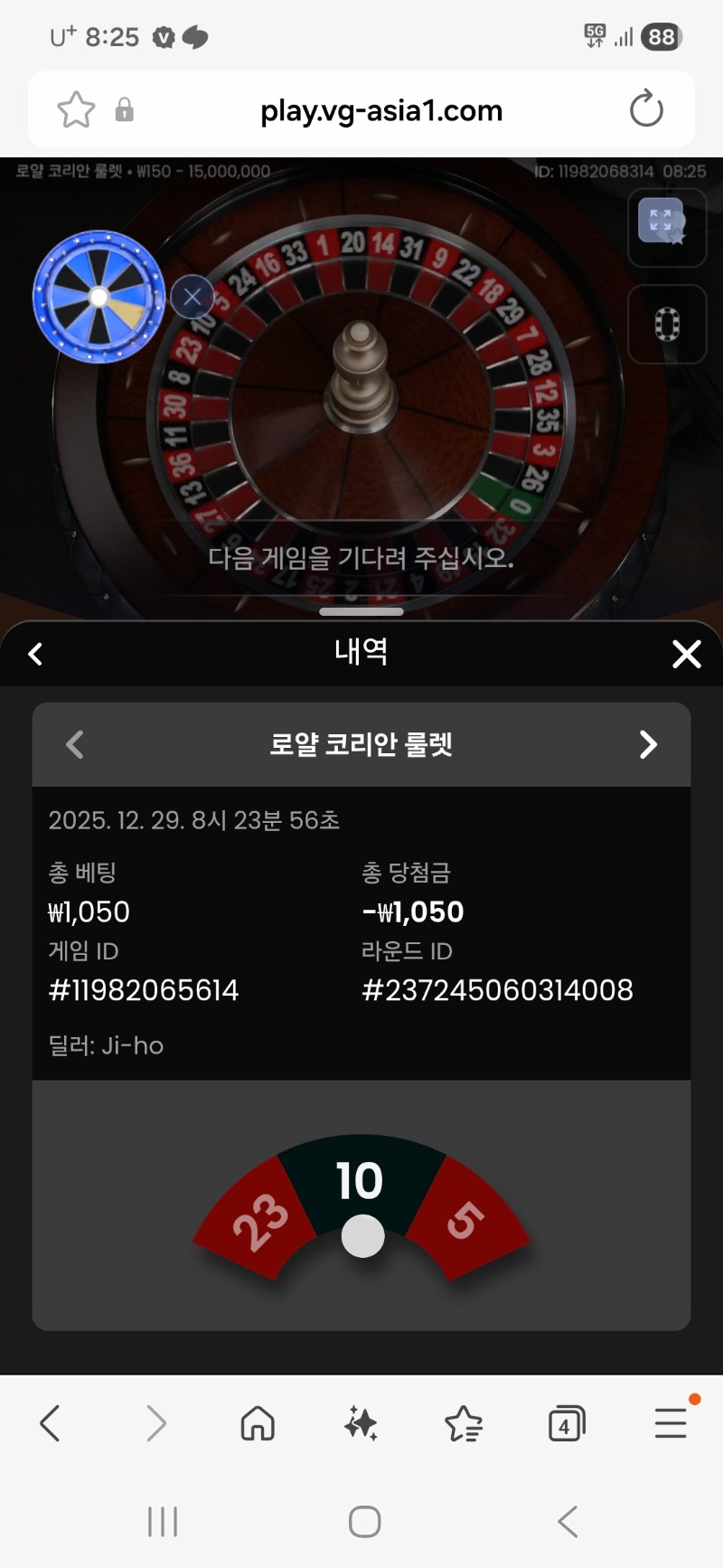Go to the phone home screen
723x1568 pixels.
(364, 1522)
